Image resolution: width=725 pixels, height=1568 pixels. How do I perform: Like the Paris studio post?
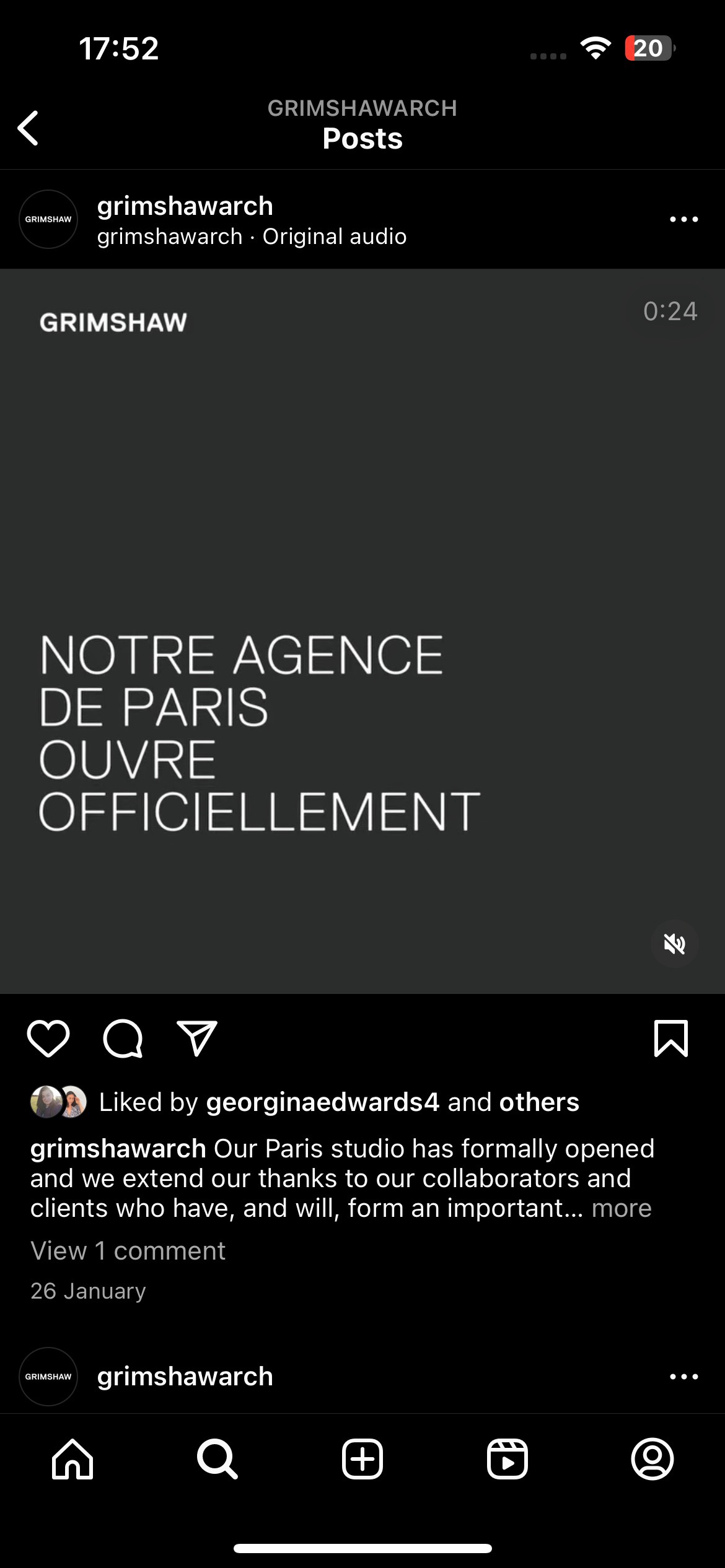click(48, 1039)
